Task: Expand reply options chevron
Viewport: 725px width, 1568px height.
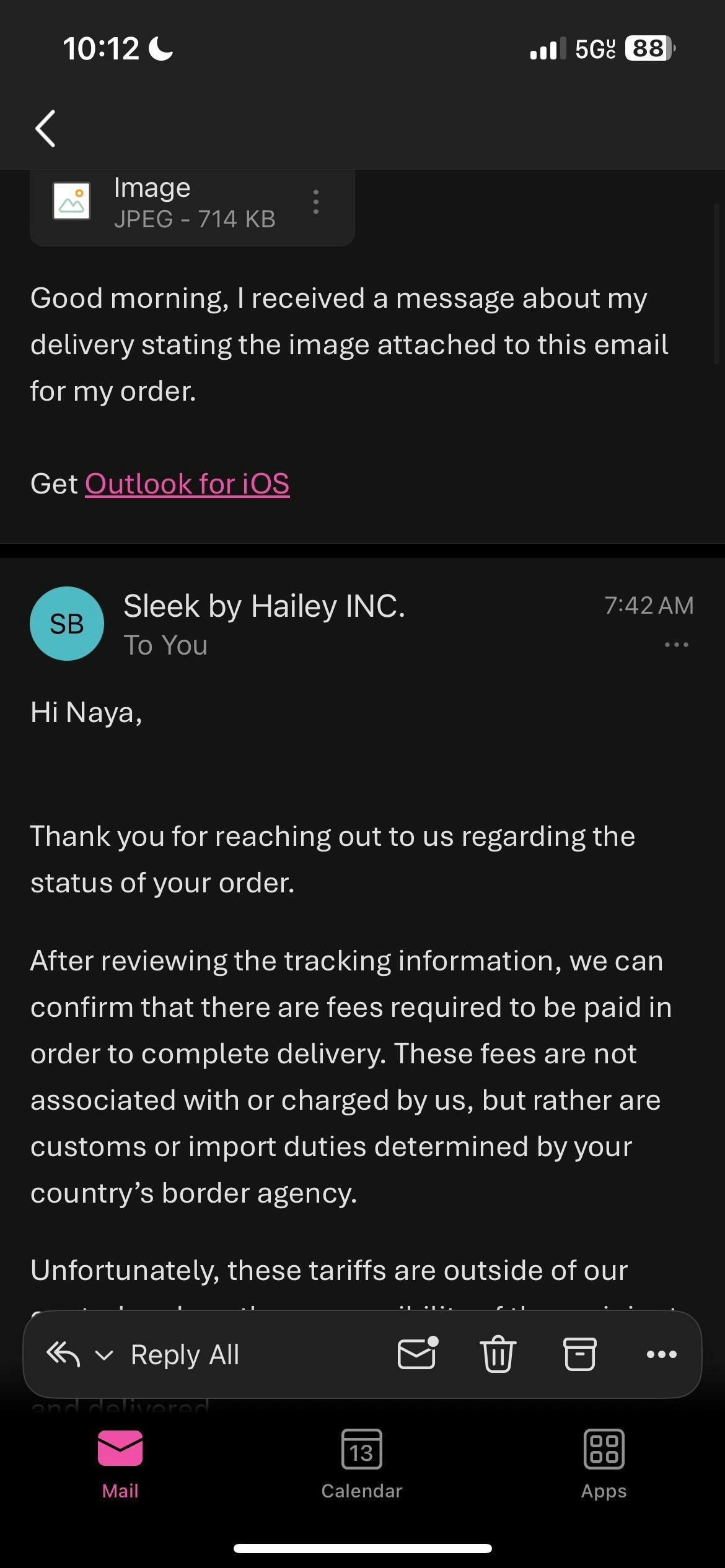Action: click(104, 1355)
